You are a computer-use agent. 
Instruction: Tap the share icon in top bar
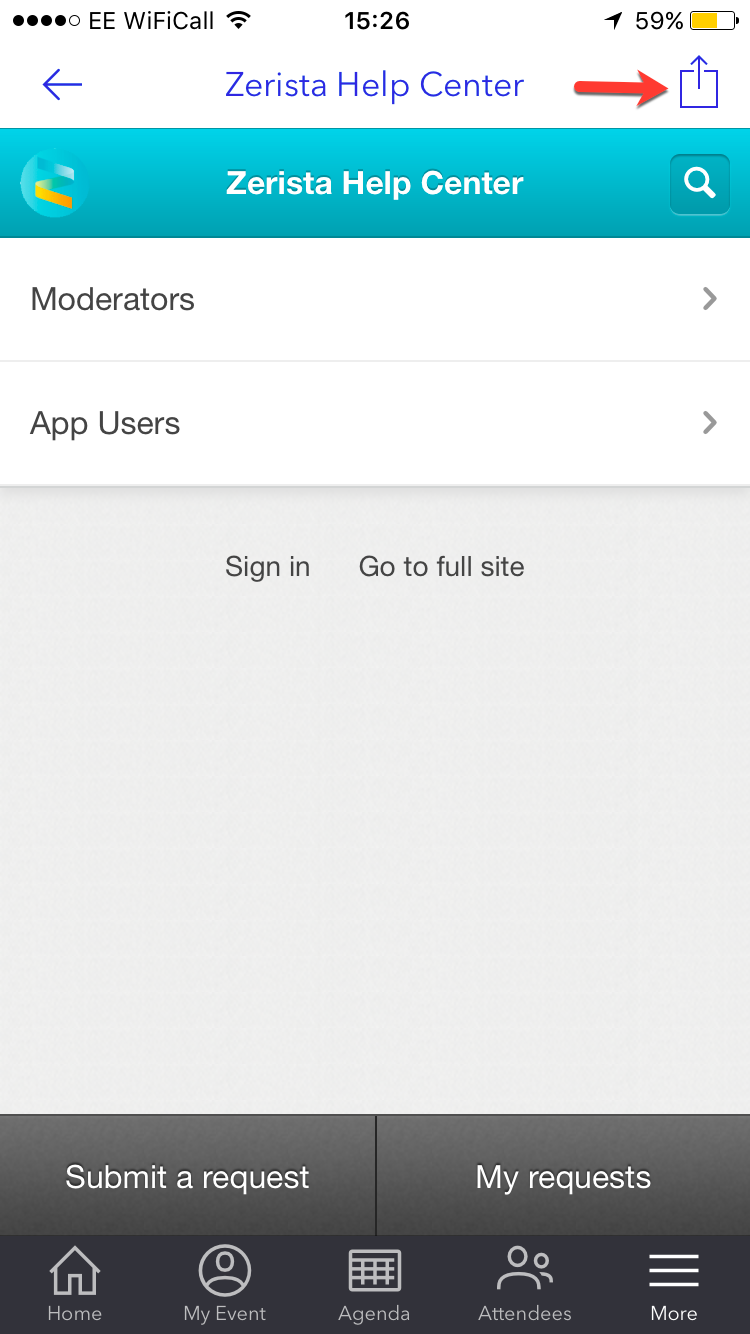[699, 82]
